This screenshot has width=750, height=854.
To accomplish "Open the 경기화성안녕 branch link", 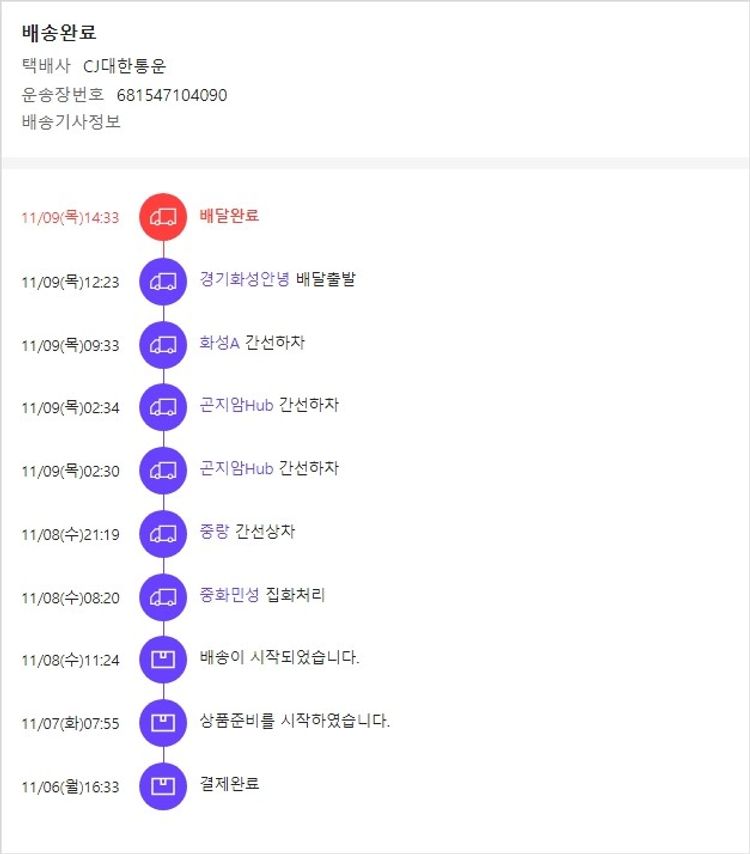I will (x=245, y=279).
